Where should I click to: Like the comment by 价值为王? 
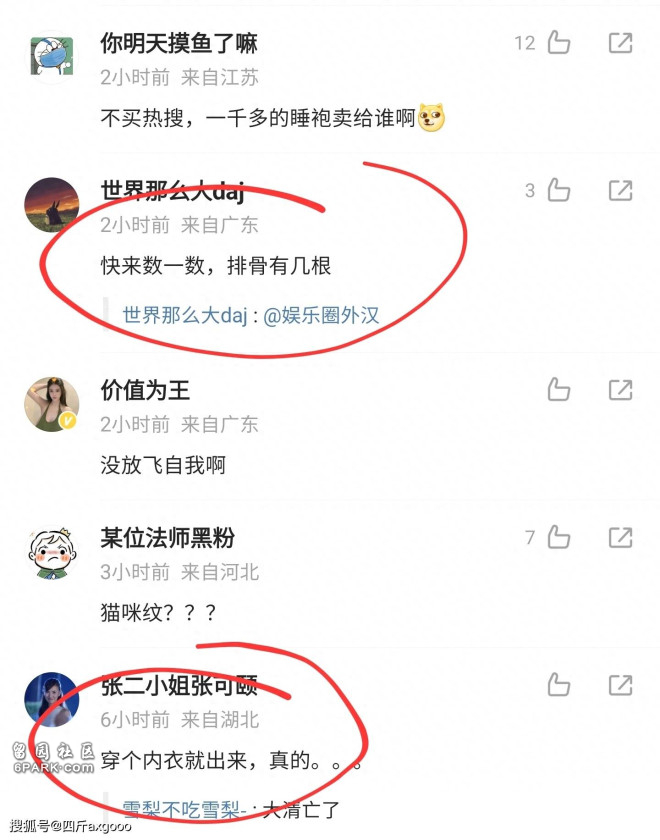tap(558, 390)
